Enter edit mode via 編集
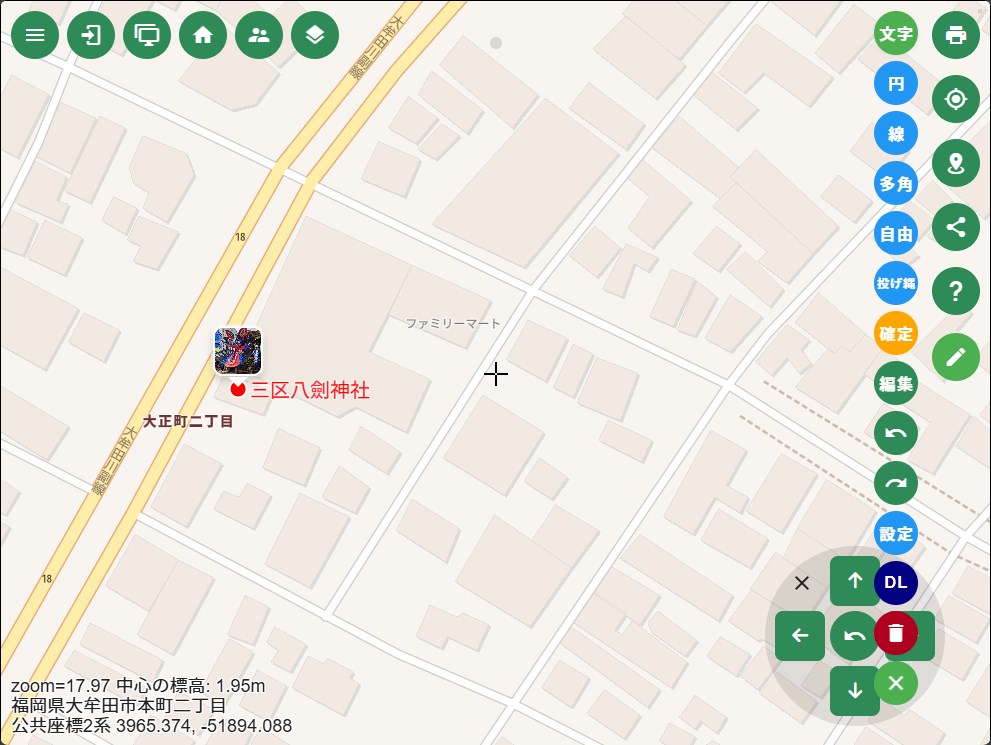The height and width of the screenshot is (745, 991). (896, 383)
